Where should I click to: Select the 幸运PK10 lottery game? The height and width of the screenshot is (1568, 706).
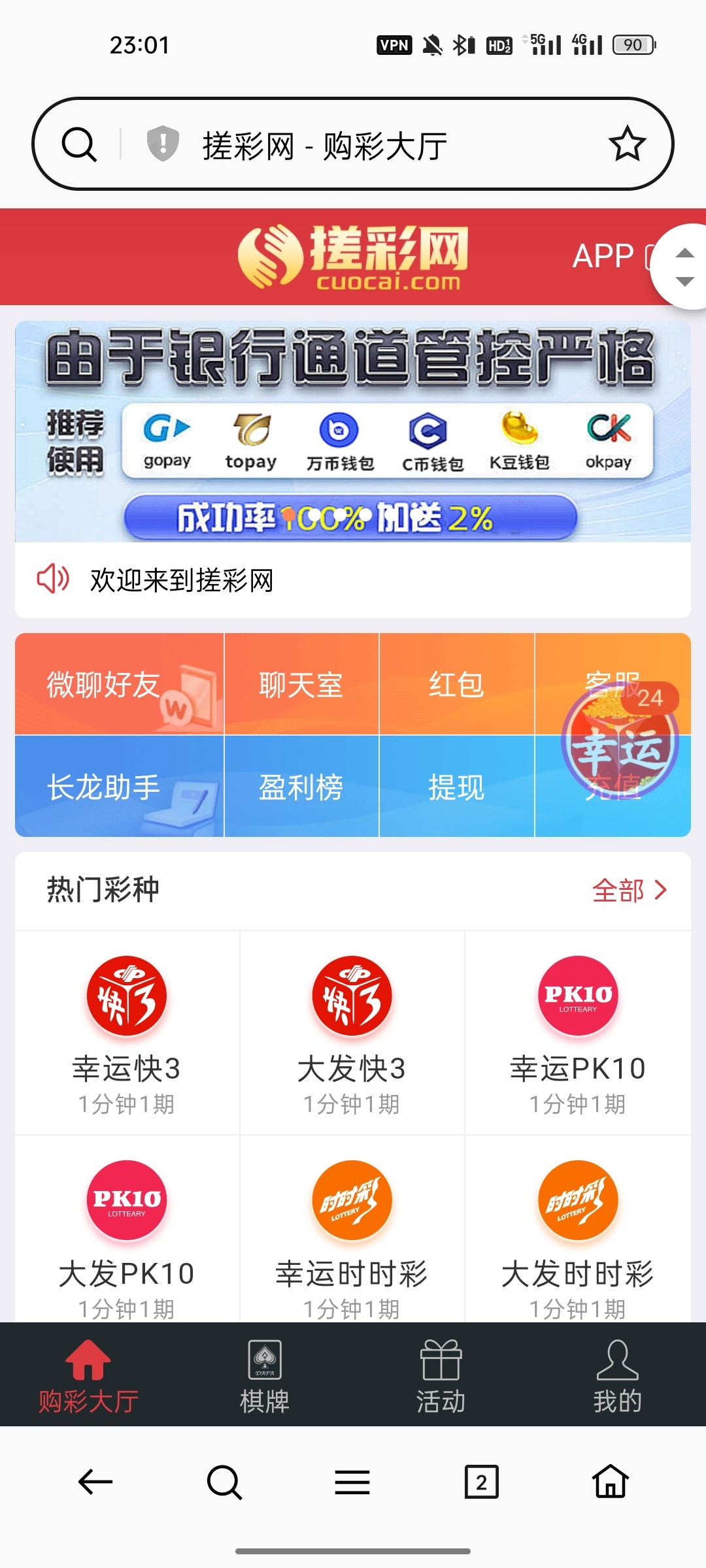point(578,1032)
